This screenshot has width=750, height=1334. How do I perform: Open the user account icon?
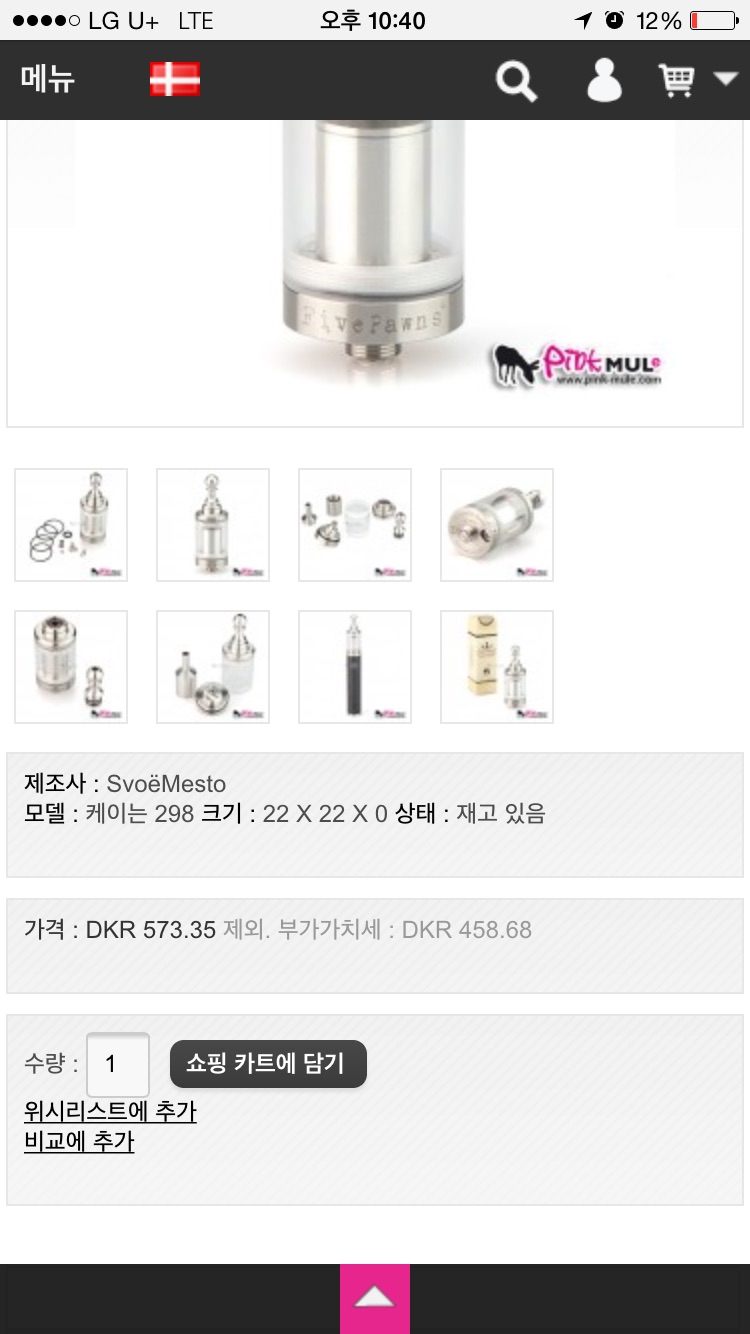(x=604, y=80)
